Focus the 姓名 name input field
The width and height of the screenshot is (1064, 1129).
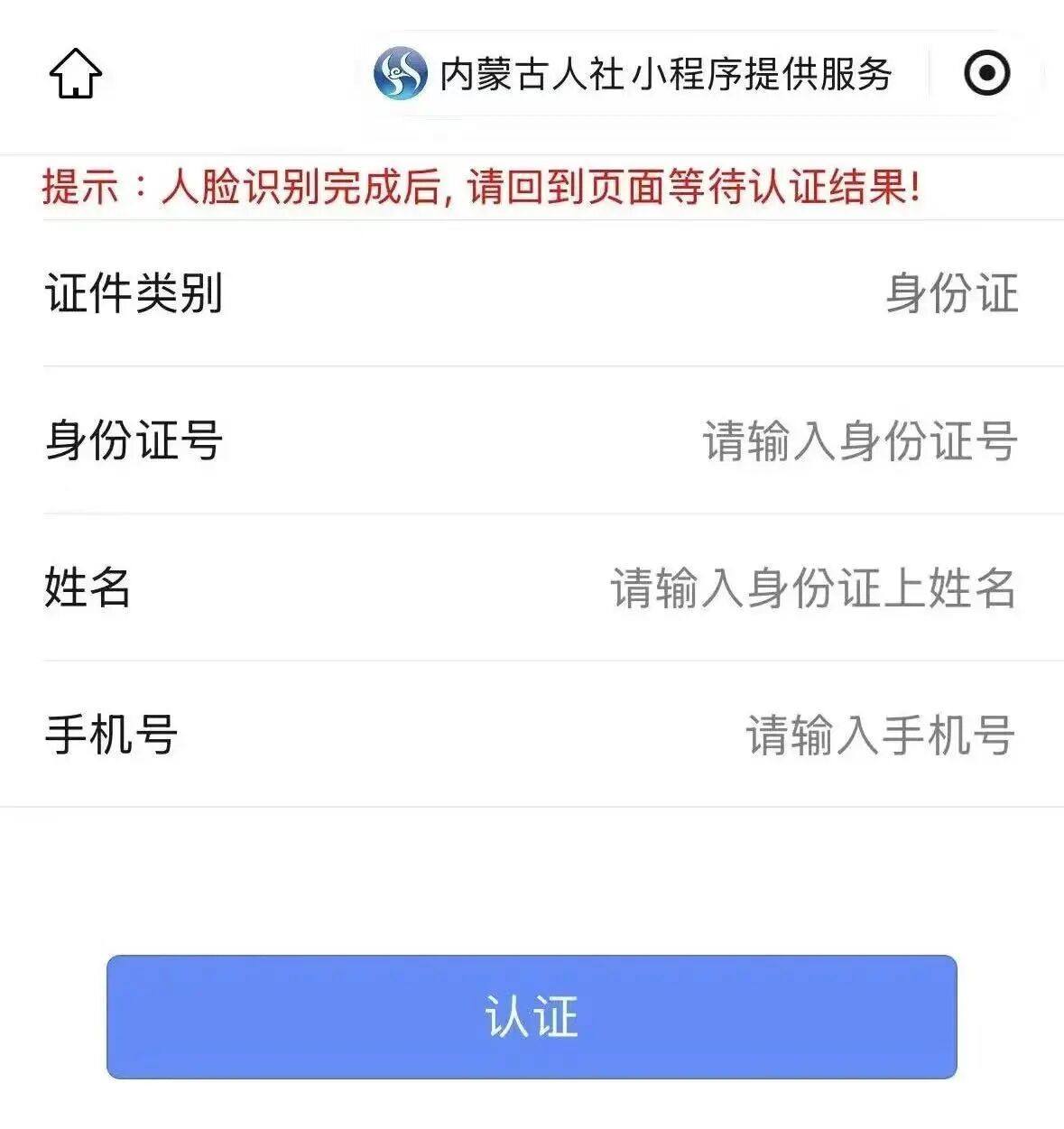click(x=812, y=588)
